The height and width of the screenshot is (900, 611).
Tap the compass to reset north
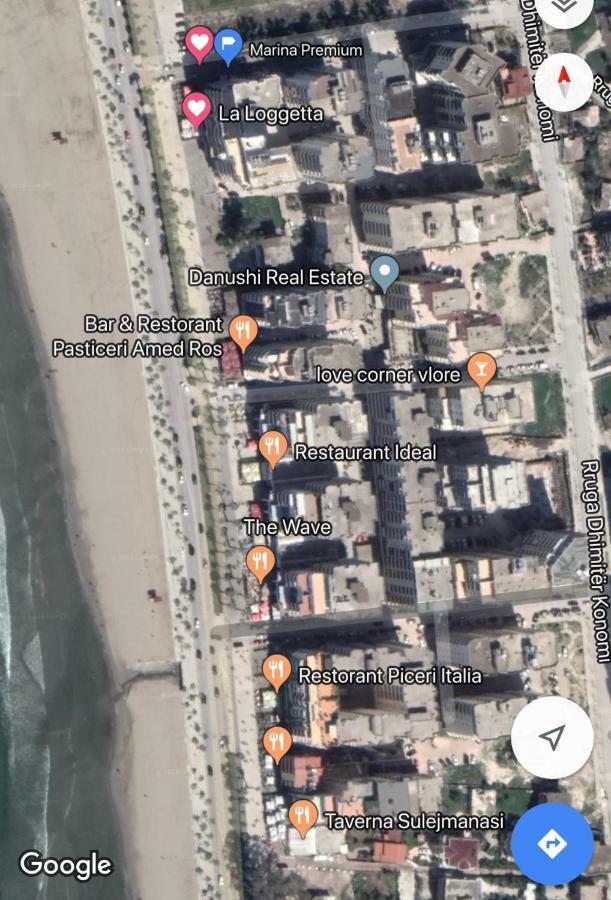564,81
